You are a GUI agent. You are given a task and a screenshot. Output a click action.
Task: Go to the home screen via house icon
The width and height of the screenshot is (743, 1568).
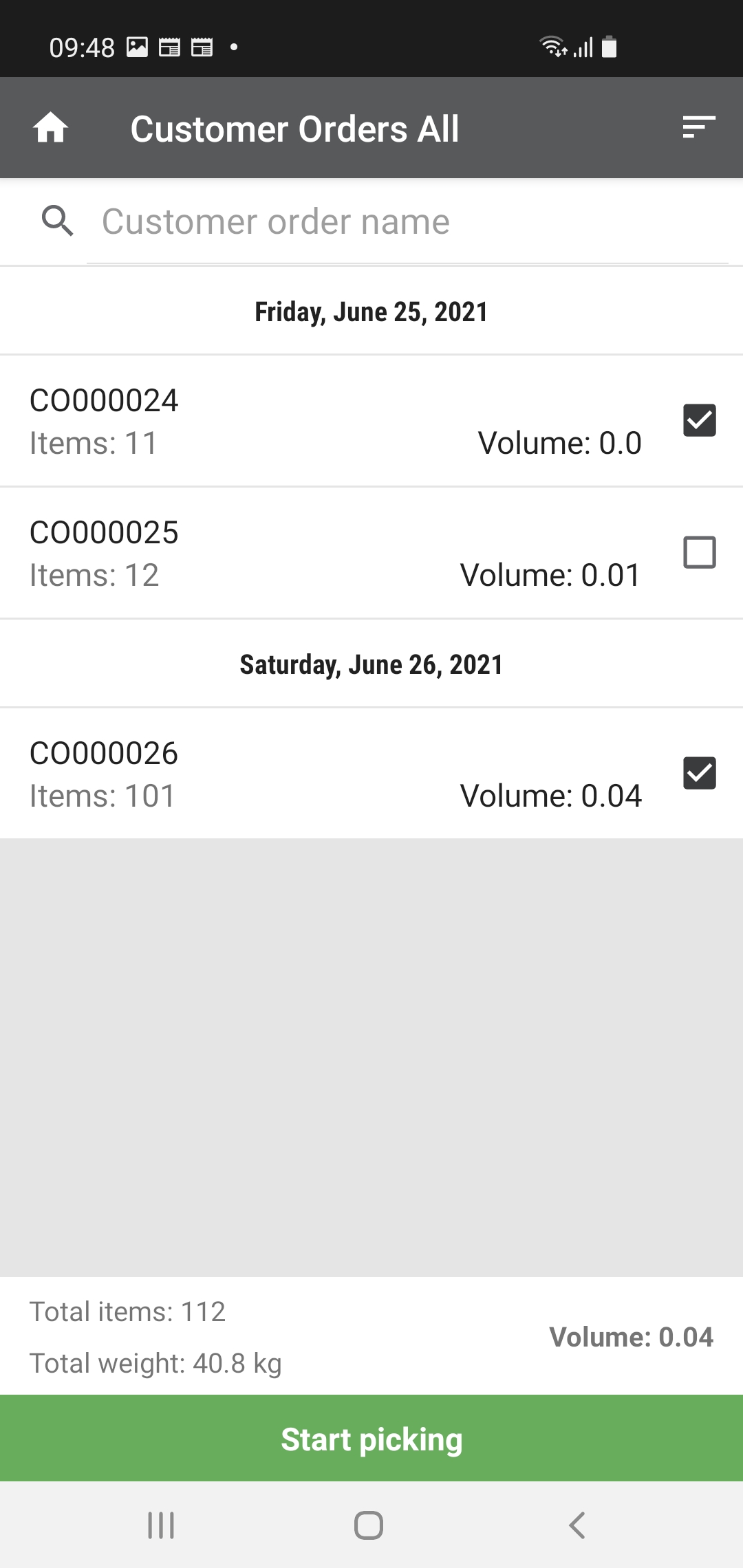click(51, 128)
